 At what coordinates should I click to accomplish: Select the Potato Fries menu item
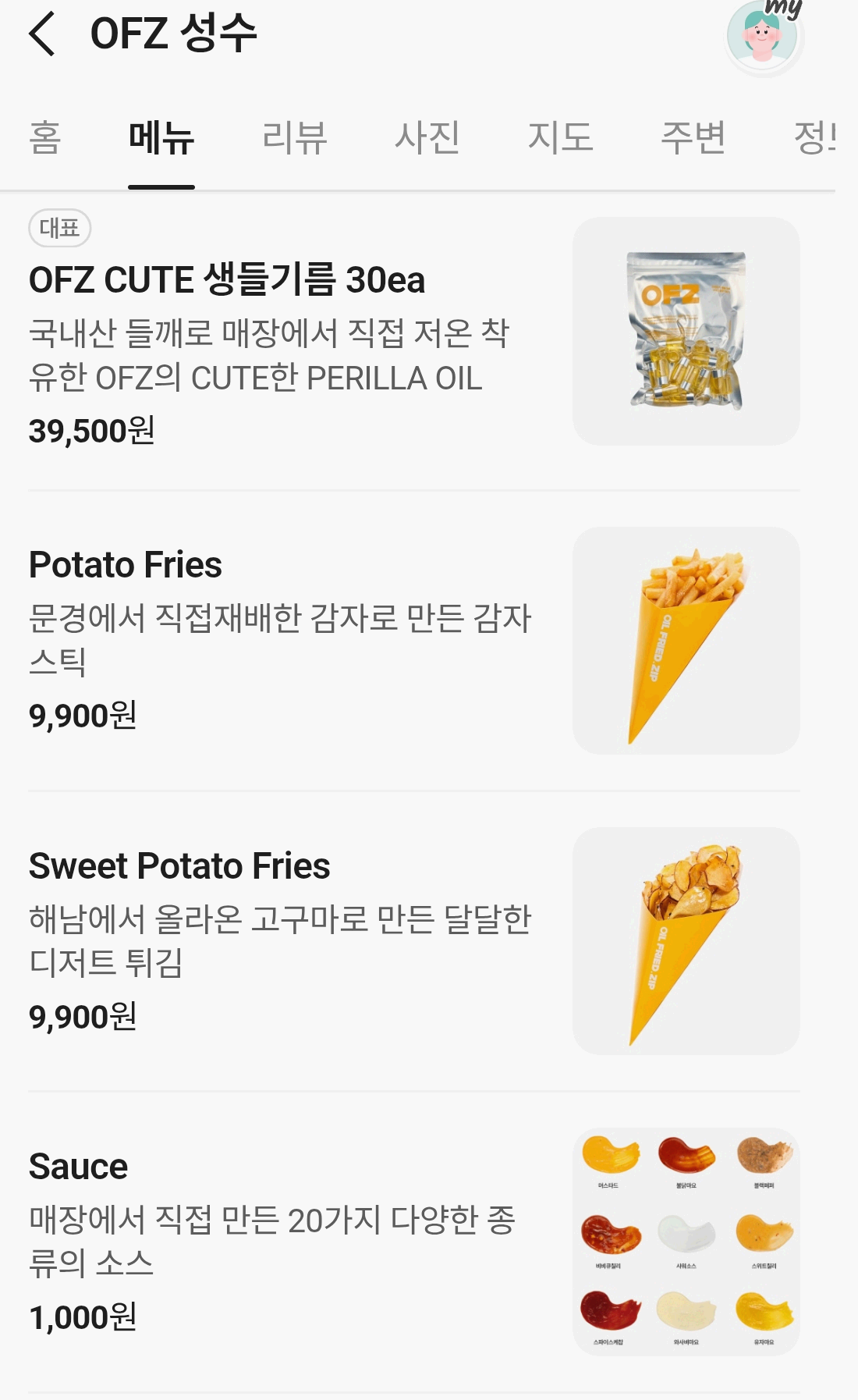tap(126, 563)
